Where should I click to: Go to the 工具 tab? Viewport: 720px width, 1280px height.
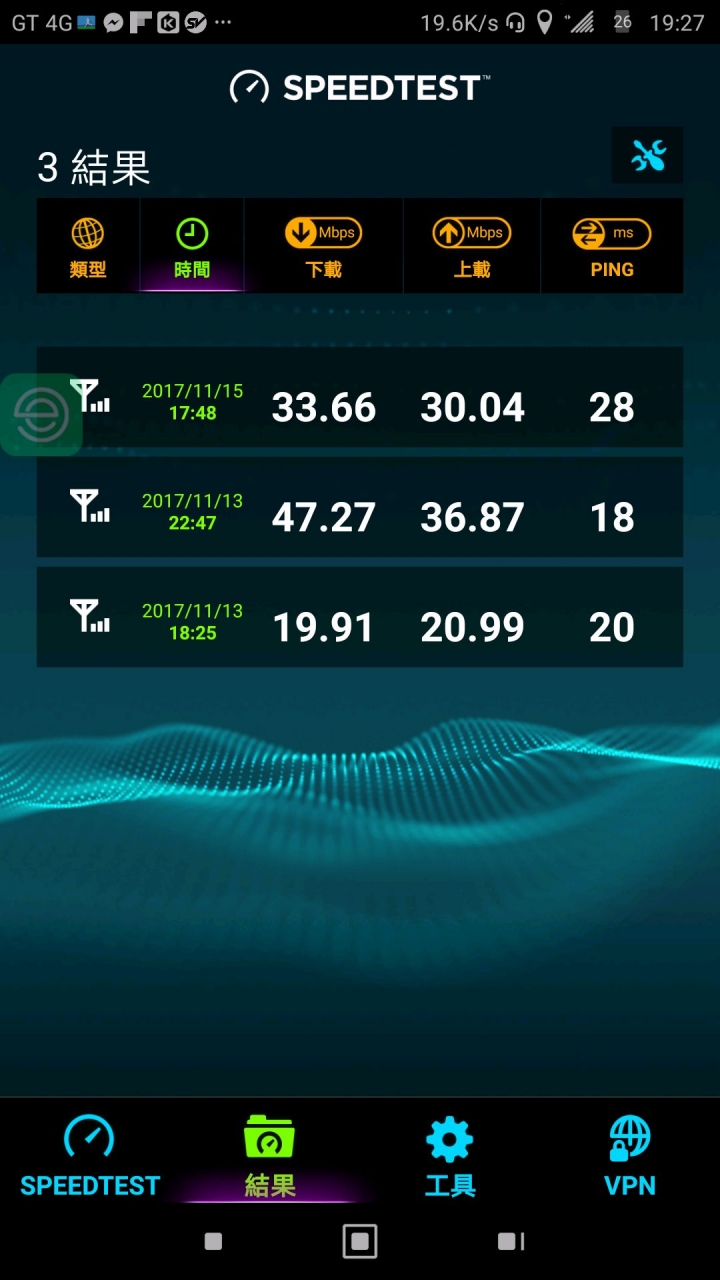tap(450, 1157)
